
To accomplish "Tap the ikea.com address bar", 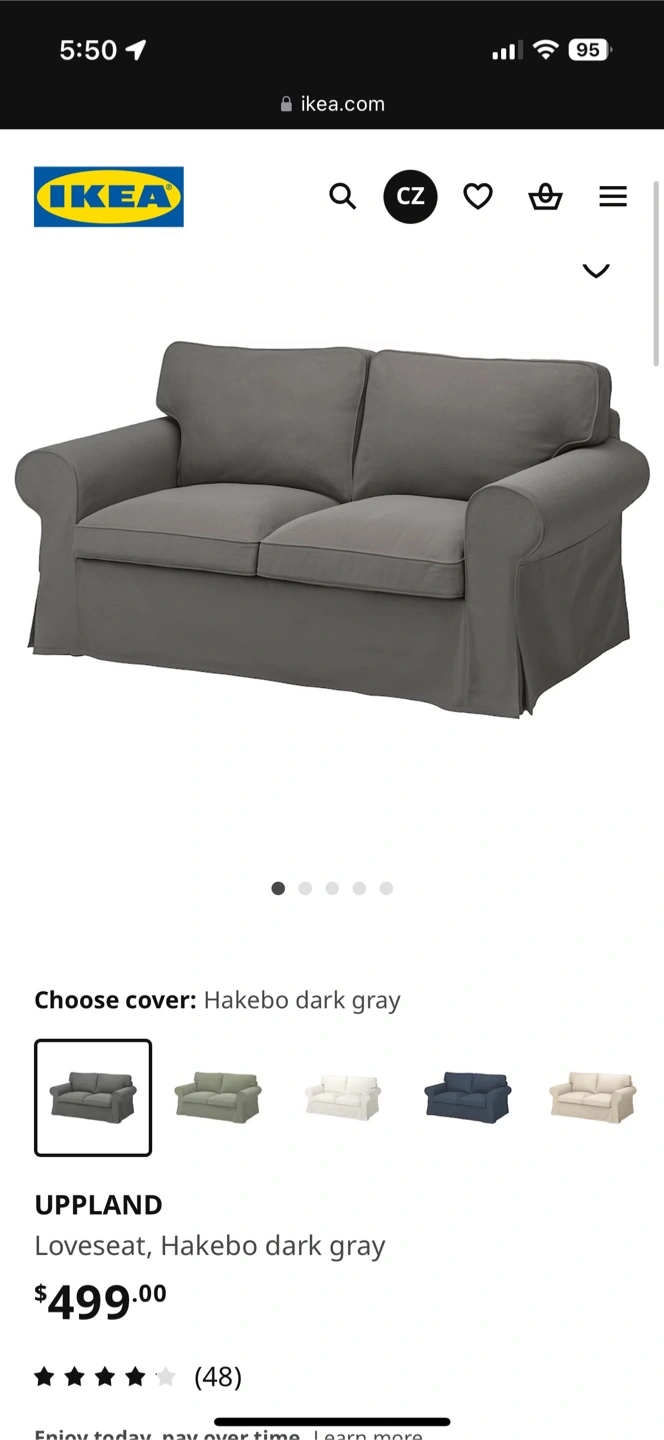I will coord(332,104).
